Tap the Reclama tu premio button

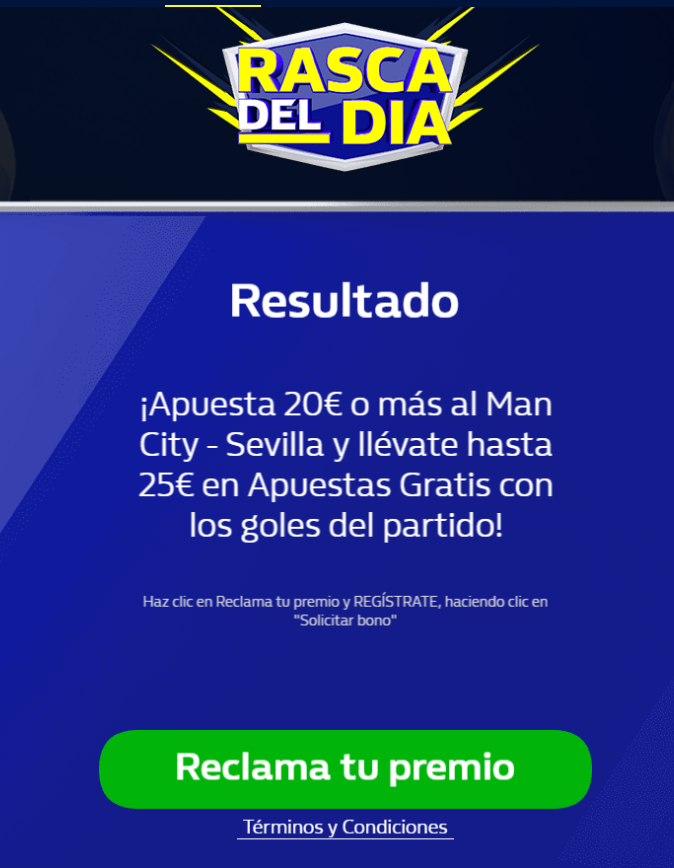pyautogui.click(x=345, y=768)
